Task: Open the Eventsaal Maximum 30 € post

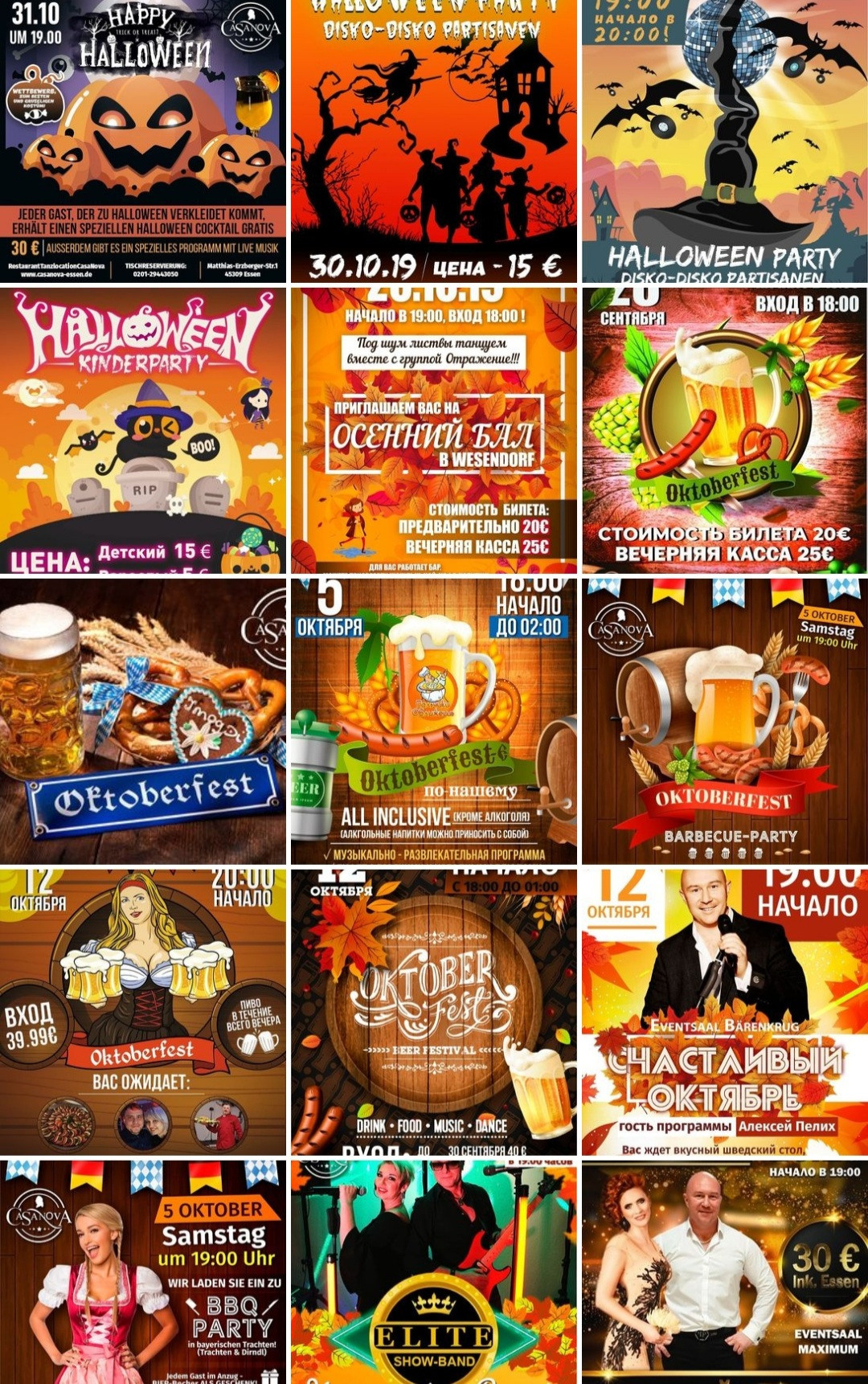Action: 724,1271
